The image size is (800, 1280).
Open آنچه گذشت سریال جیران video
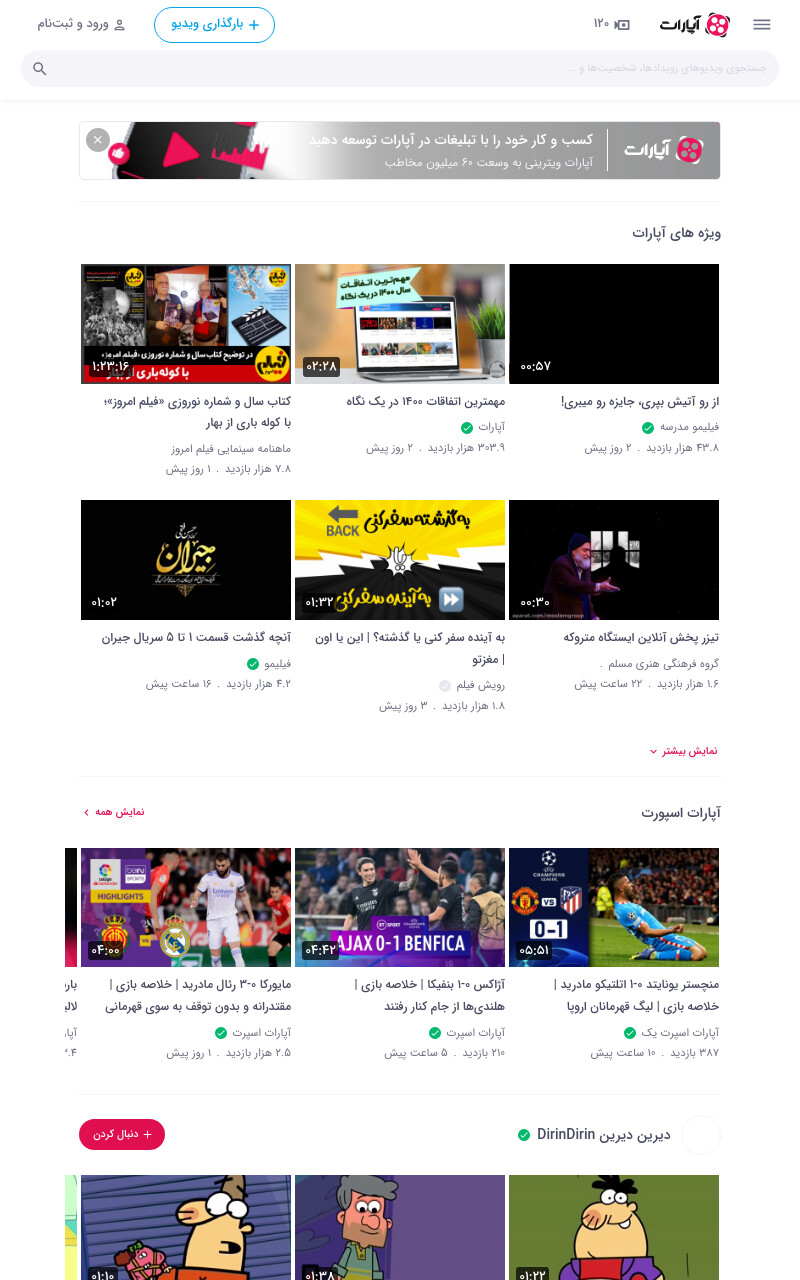186,560
